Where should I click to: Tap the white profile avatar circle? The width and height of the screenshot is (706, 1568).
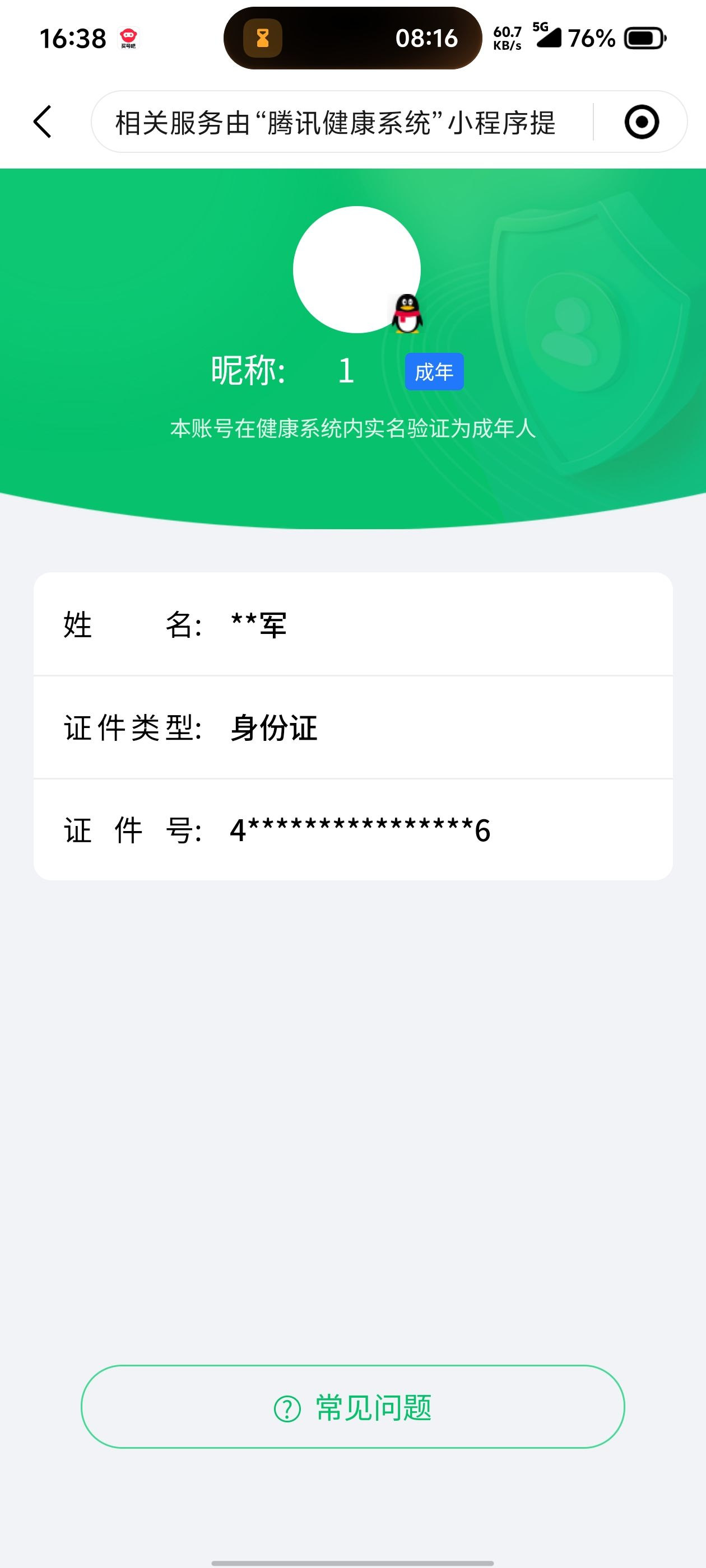358,269
